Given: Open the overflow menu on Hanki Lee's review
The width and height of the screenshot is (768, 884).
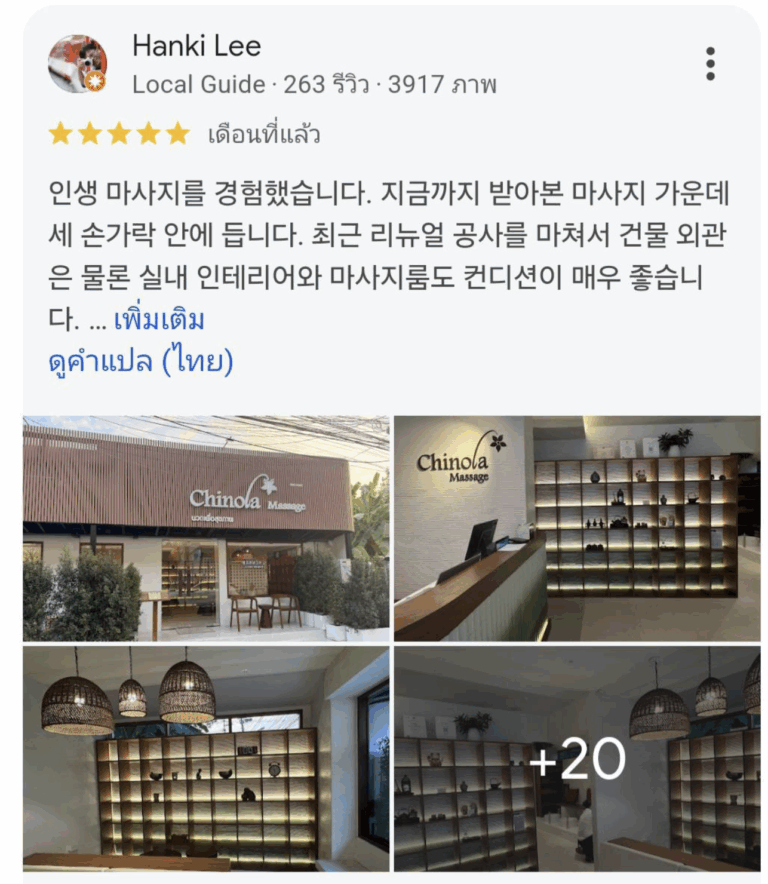Looking at the screenshot, I should [x=710, y=64].
